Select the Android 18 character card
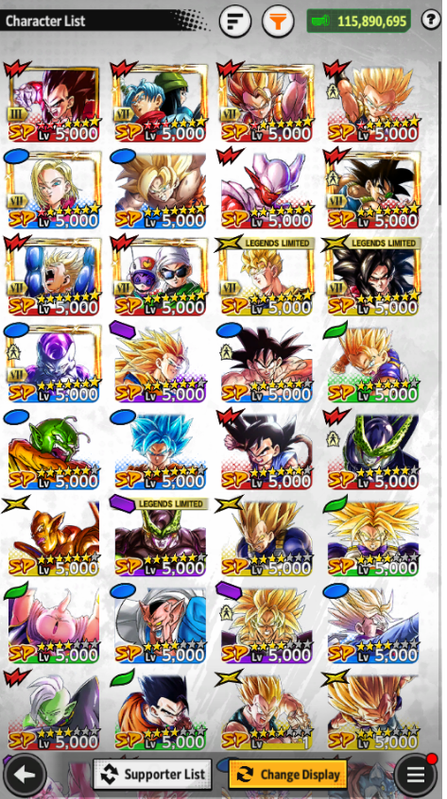447x799 pixels. click(54, 190)
